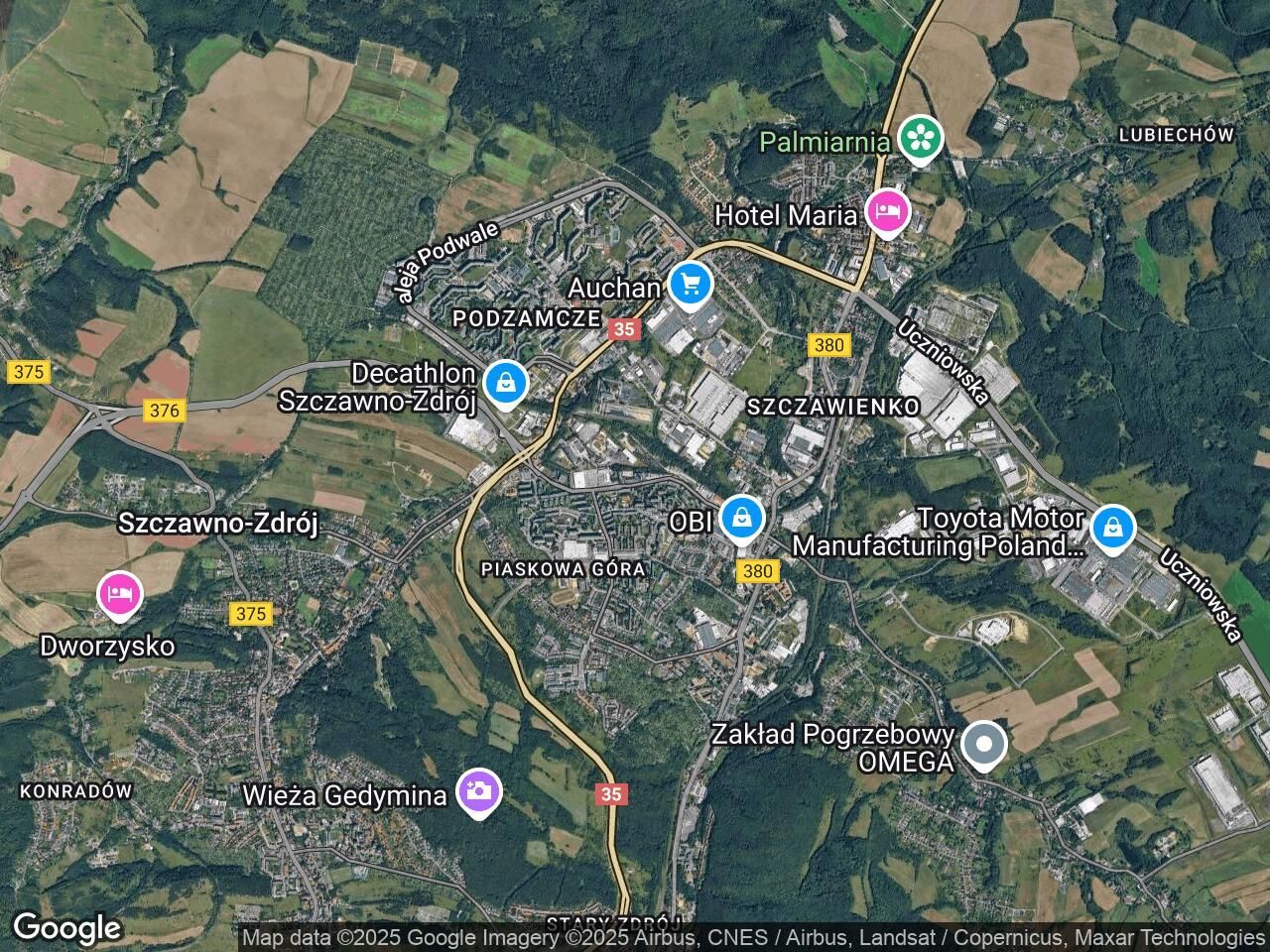Select the OBI shop marker

pos(740,518)
